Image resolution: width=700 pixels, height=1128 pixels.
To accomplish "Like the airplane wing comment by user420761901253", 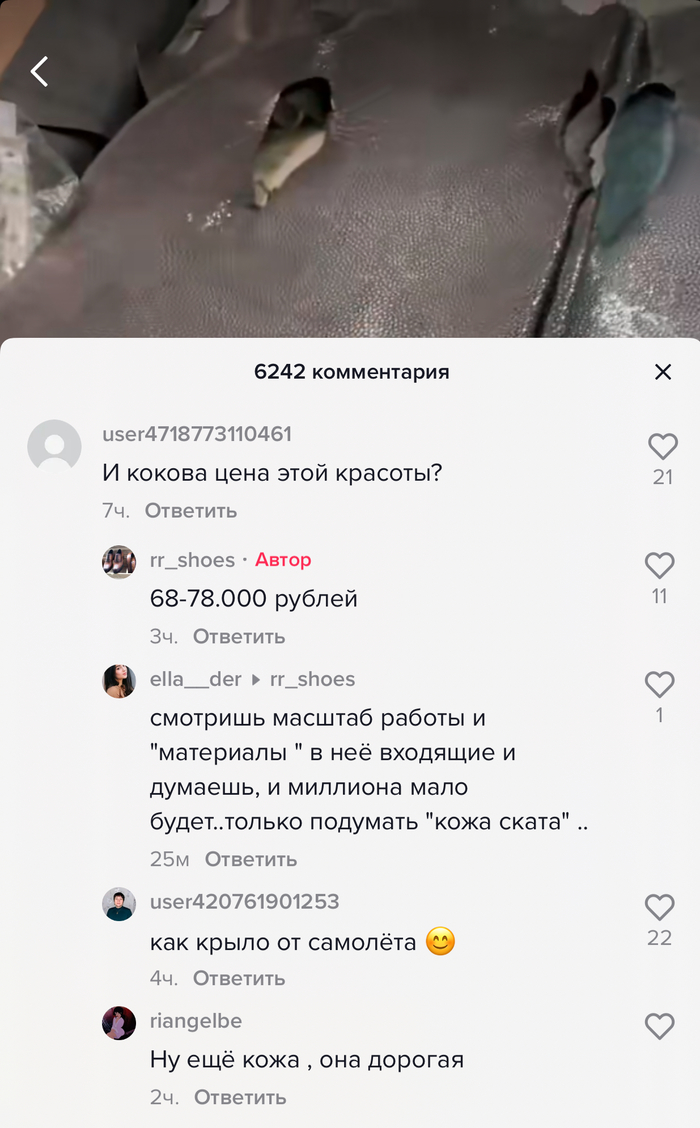I will (x=659, y=907).
